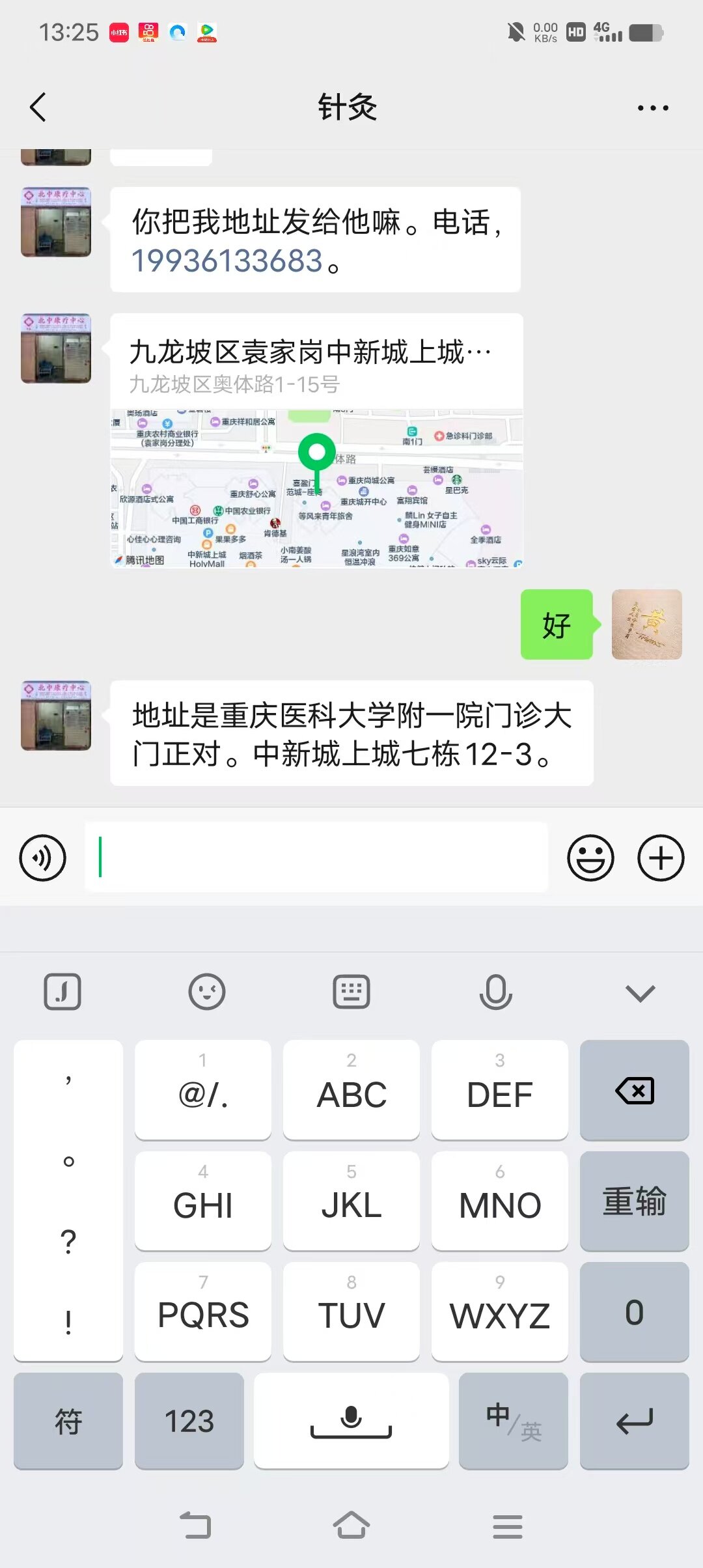
Task: Open the 符 symbols keyboard
Action: pyautogui.click(x=68, y=1421)
